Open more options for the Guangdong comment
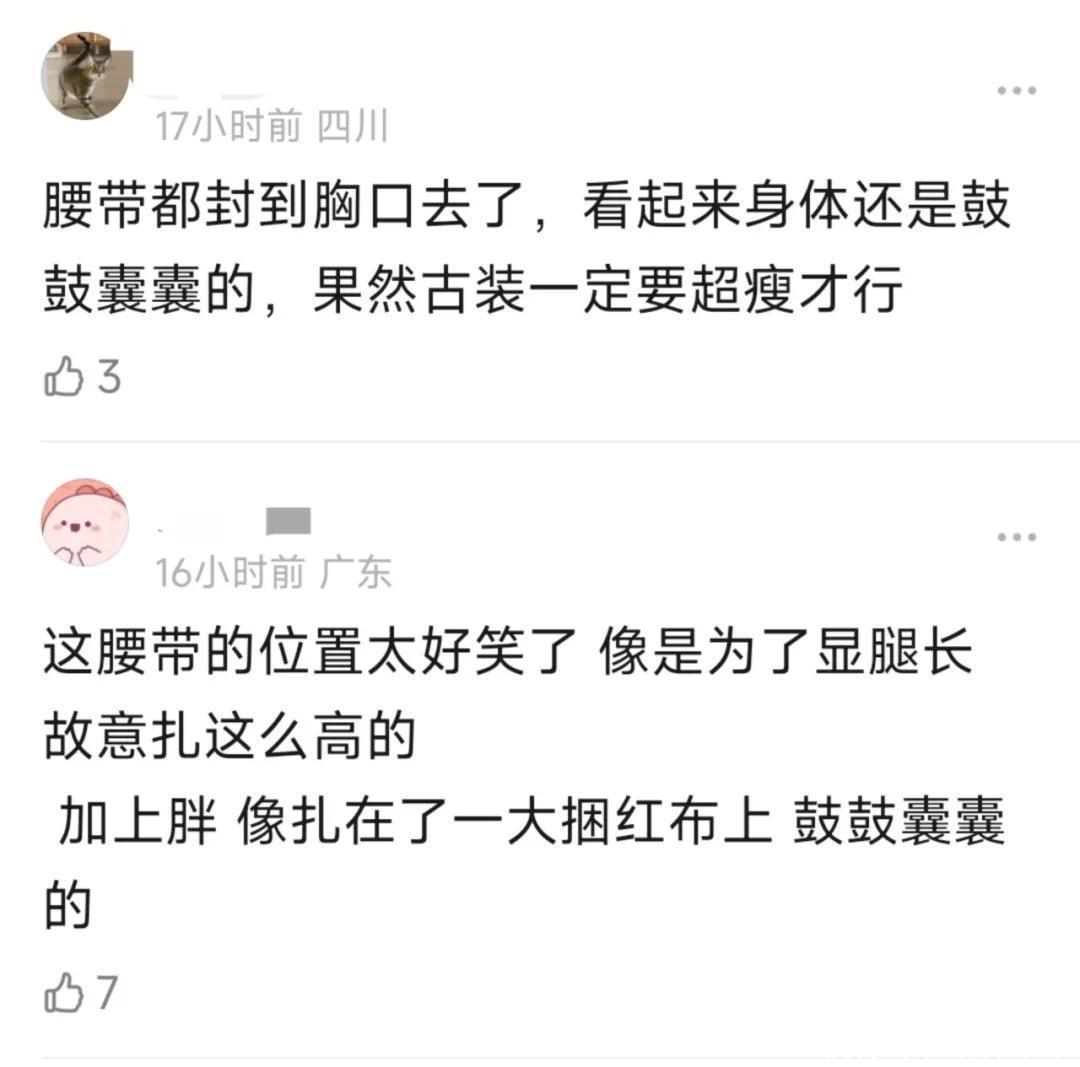The height and width of the screenshot is (1067, 1080). 1017,537
